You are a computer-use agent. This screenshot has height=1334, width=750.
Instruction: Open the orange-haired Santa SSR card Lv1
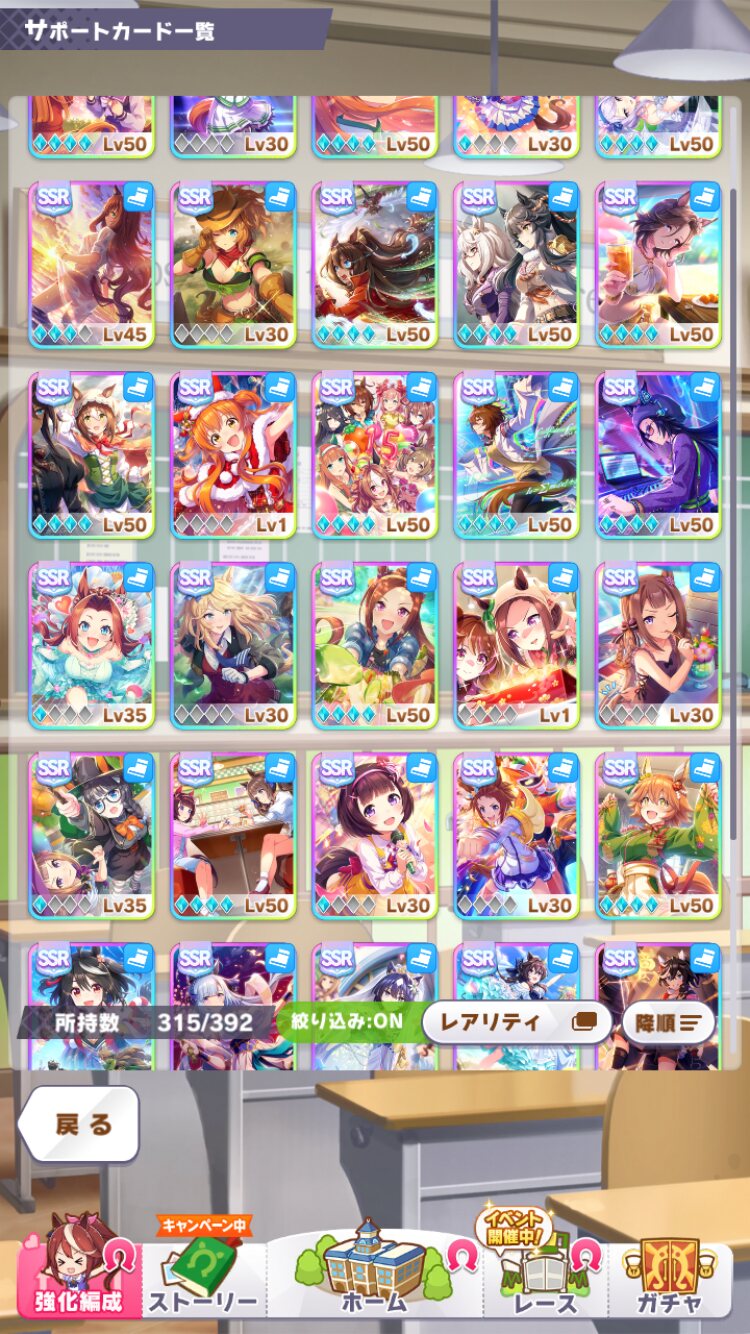click(233, 454)
